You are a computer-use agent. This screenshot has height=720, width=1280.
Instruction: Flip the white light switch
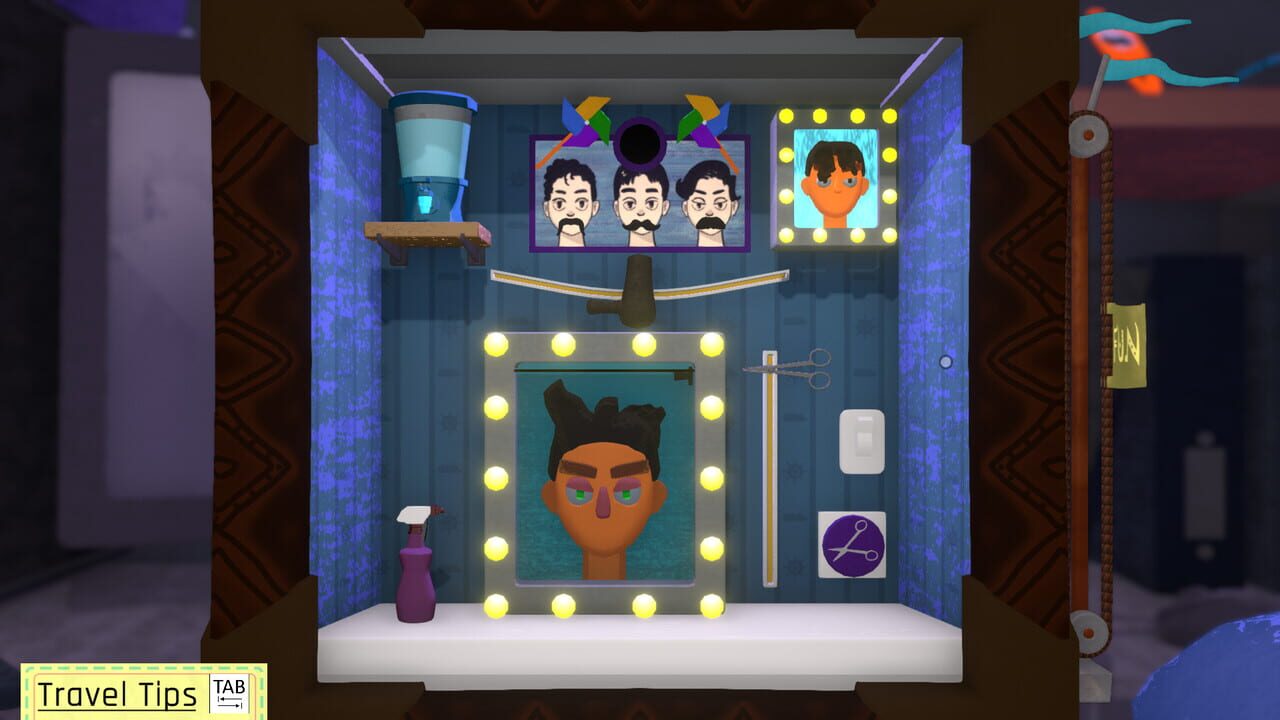click(861, 441)
